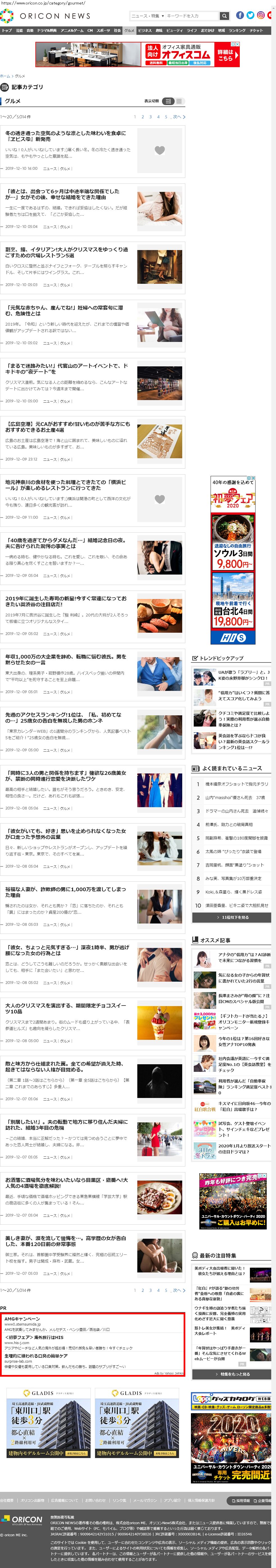Viewport: 276px width, 1568px height.
Task: Open Oricon's Facebook page icon
Action: (x=240, y=15)
